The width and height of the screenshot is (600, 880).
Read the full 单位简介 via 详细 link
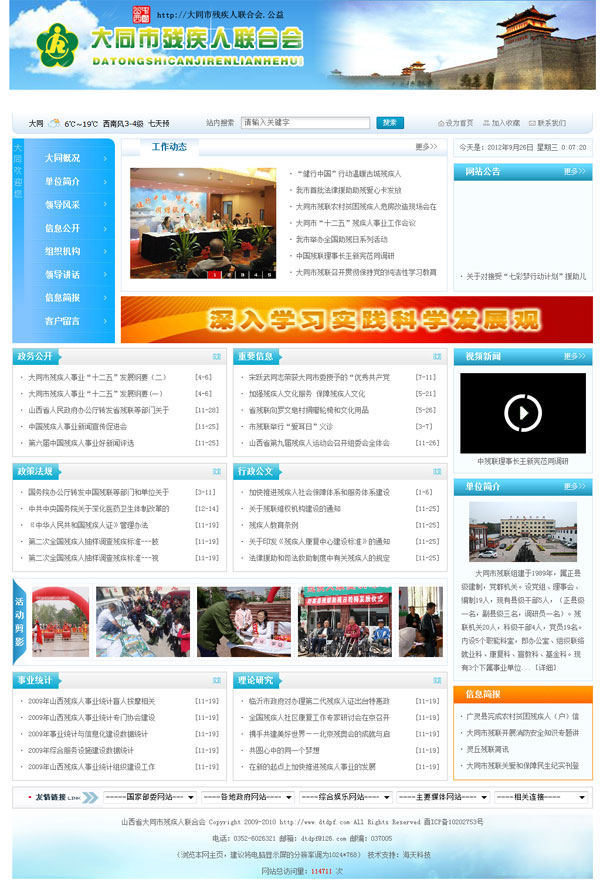pos(545,667)
